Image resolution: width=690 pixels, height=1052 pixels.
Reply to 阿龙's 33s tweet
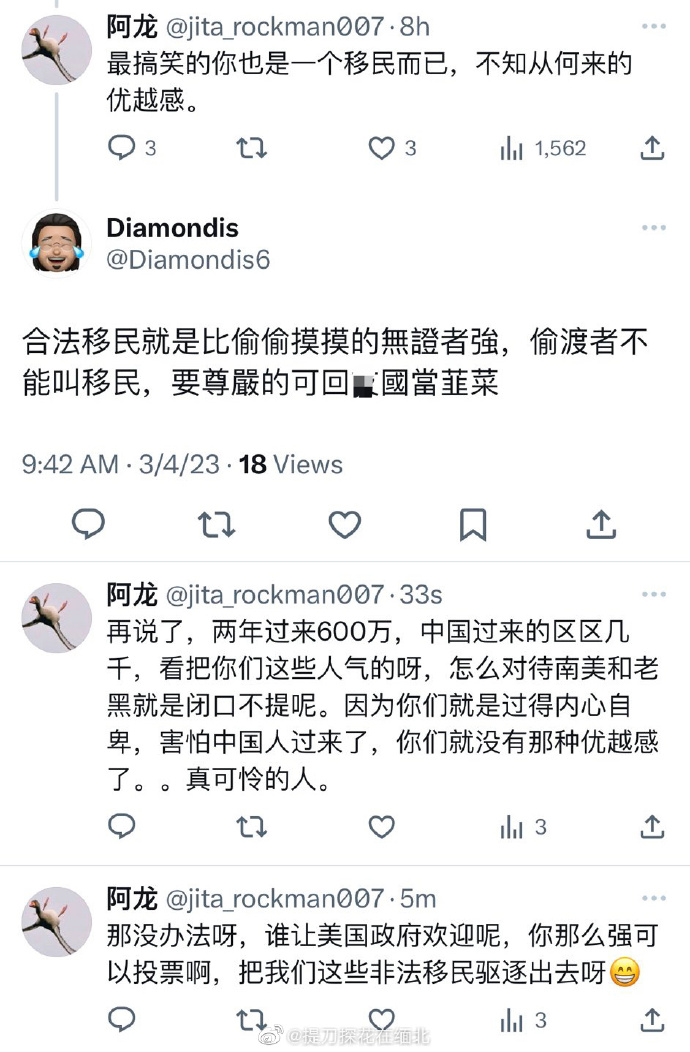coord(122,827)
